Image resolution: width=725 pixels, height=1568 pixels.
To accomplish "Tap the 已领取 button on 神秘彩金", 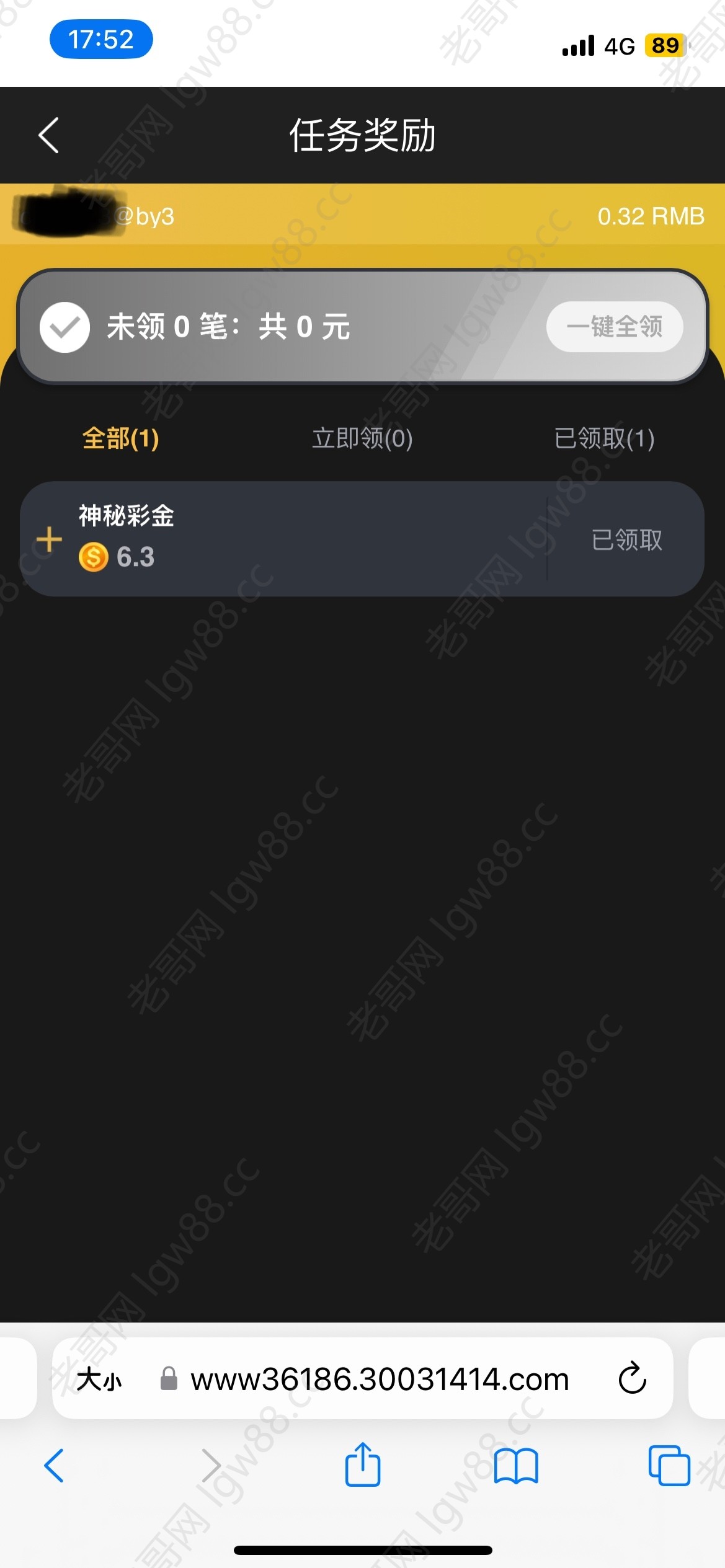I will tap(626, 540).
